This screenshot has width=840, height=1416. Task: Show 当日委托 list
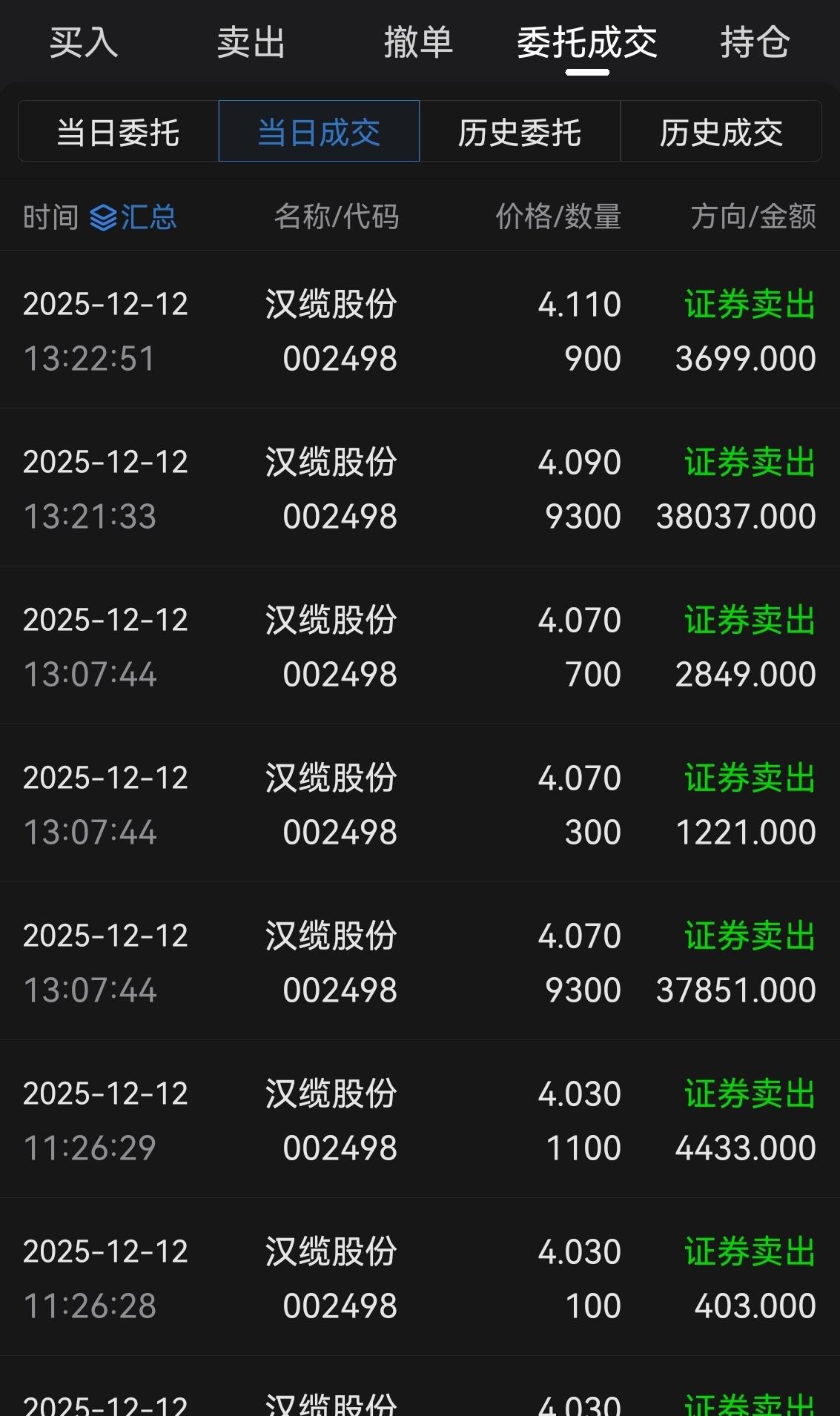click(x=119, y=131)
